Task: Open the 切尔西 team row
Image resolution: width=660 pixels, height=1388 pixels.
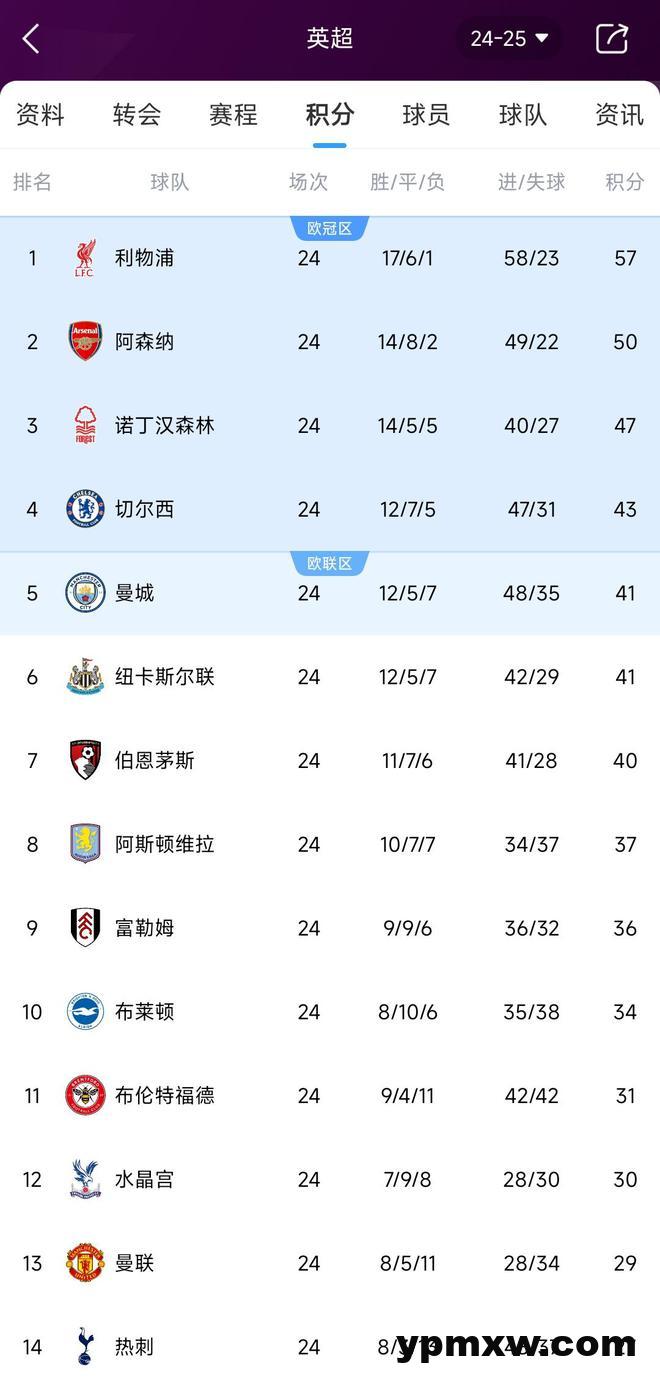Action: point(330,510)
